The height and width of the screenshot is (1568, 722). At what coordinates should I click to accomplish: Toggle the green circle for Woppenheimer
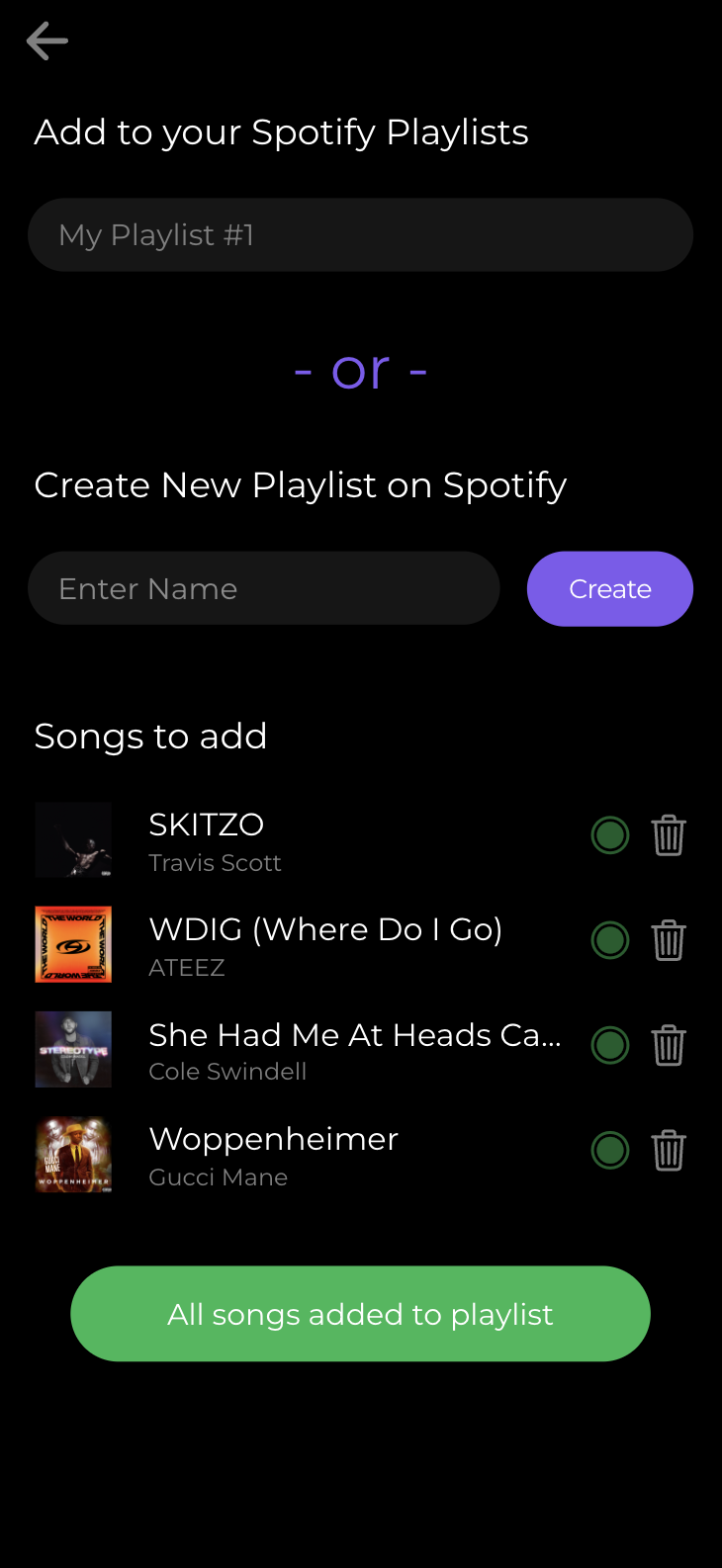[x=610, y=1150]
